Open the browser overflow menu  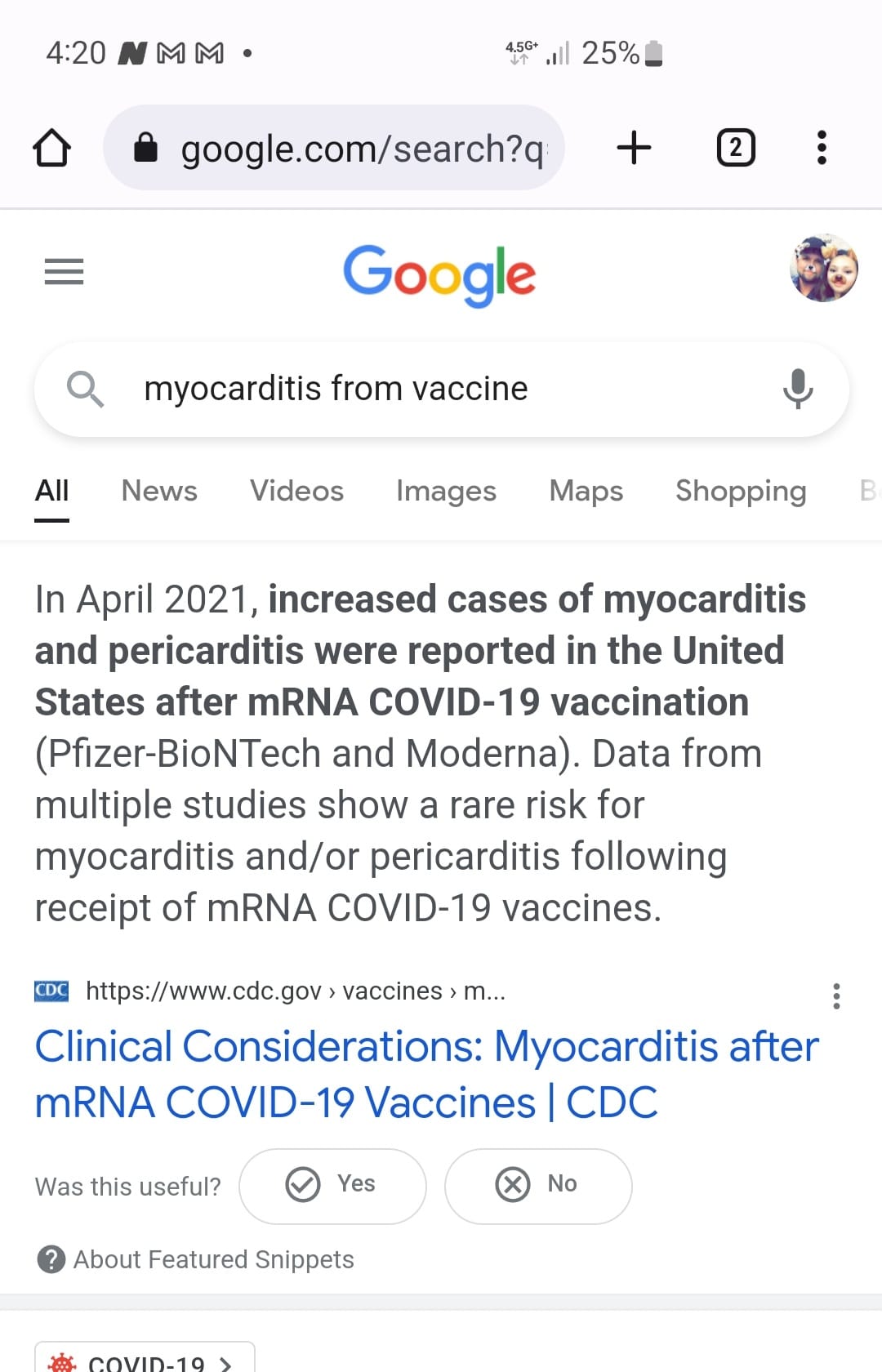[822, 148]
